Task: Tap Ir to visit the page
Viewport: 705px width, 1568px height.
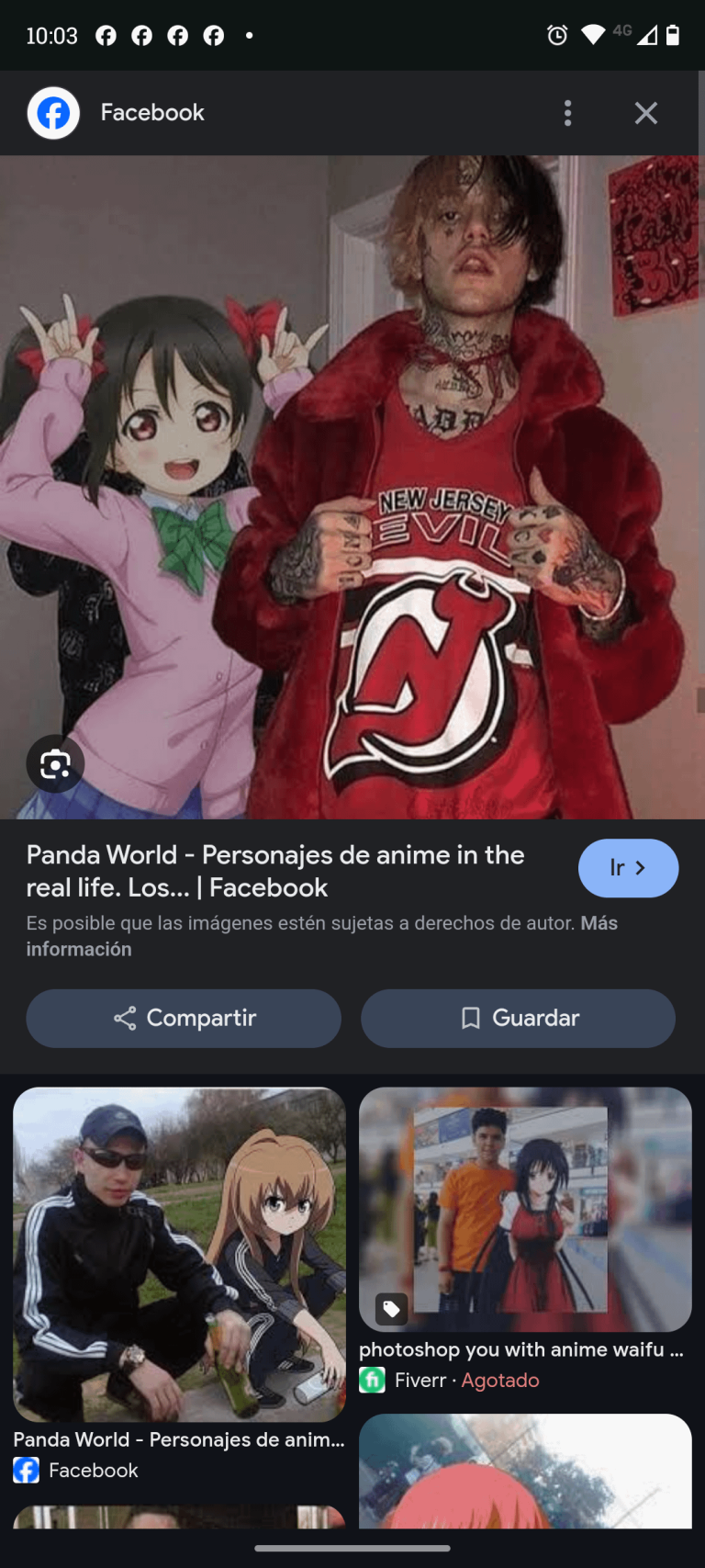Action: 628,868
